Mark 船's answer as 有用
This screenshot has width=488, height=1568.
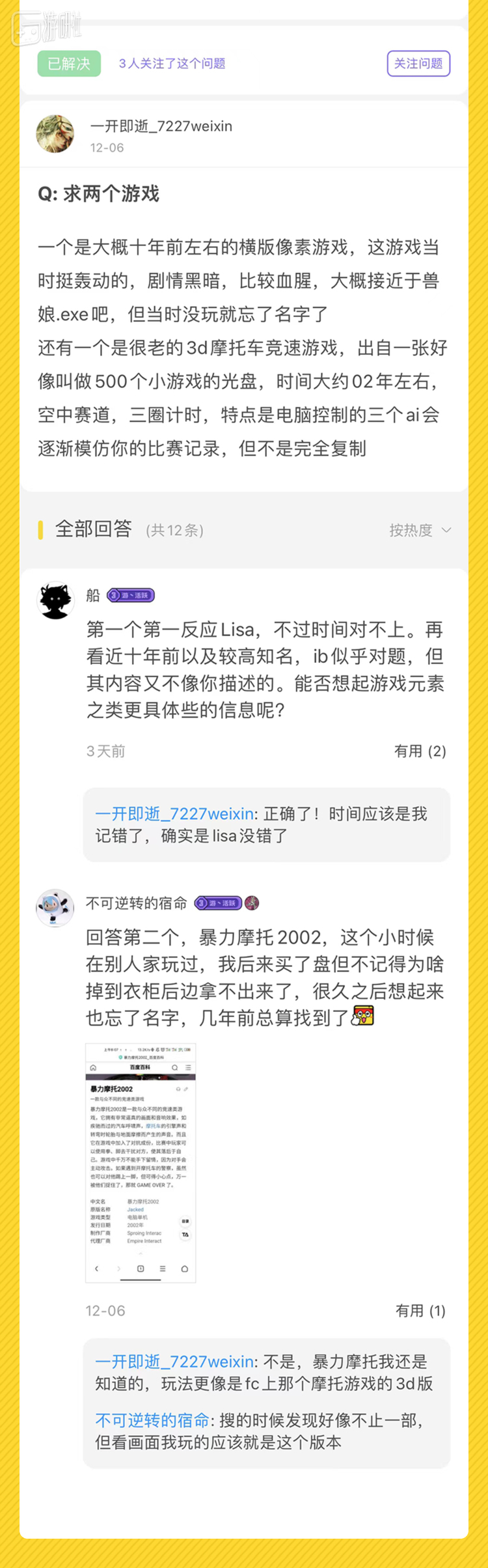[x=420, y=751]
